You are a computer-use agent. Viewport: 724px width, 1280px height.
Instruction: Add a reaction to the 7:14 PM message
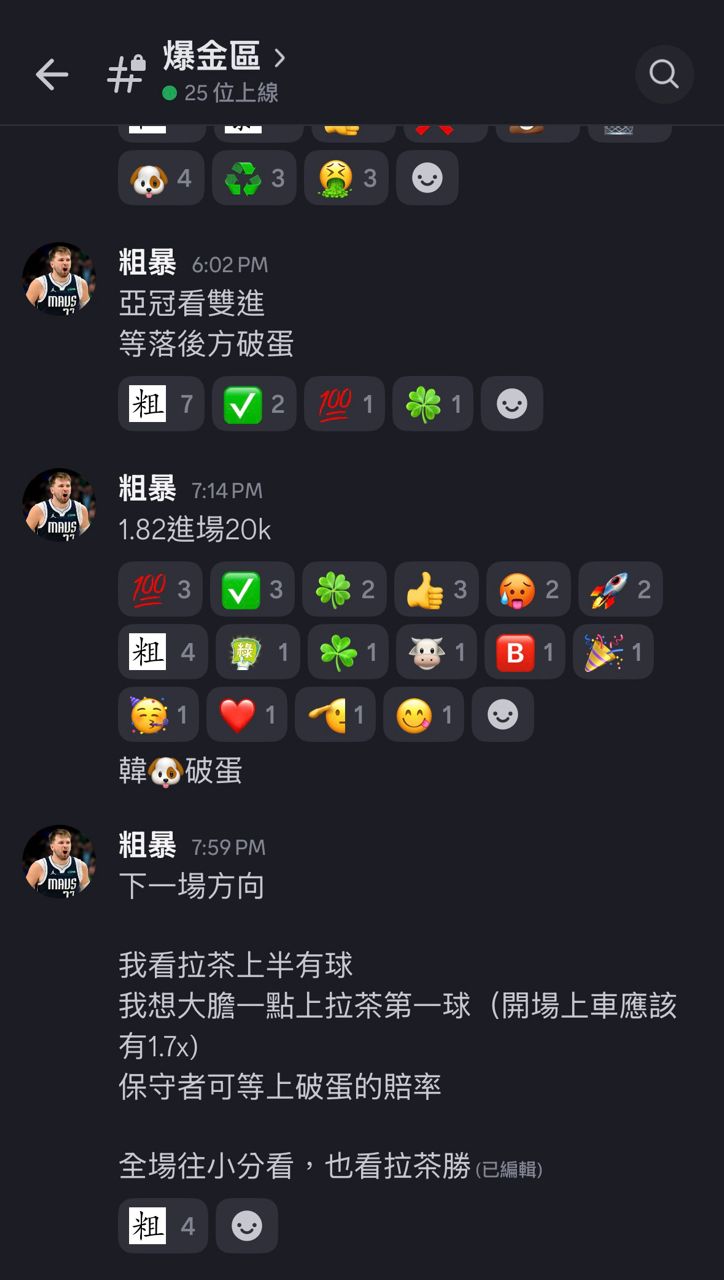(502, 715)
